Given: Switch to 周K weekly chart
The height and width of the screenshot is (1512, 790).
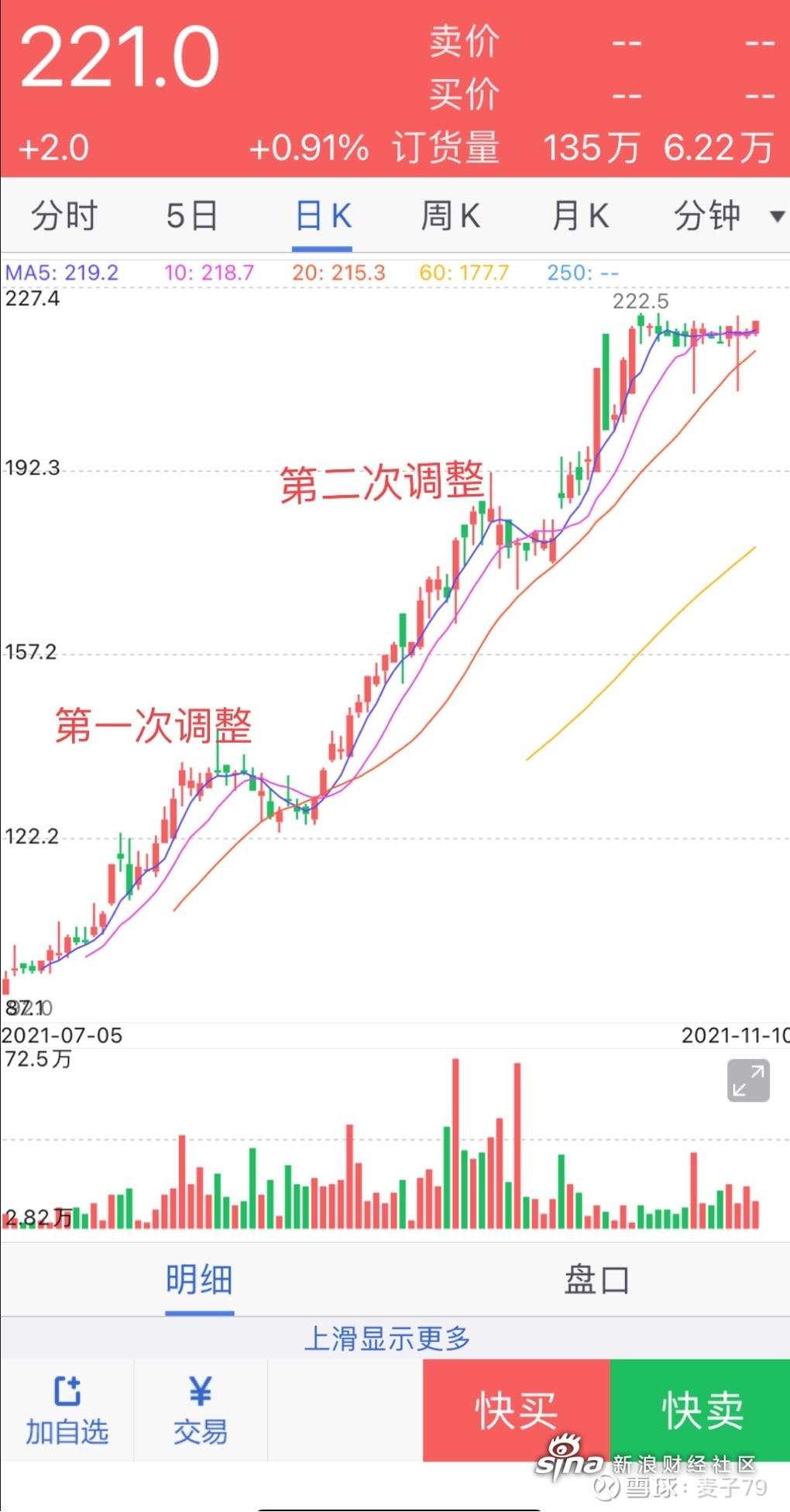Looking at the screenshot, I should coord(450,216).
